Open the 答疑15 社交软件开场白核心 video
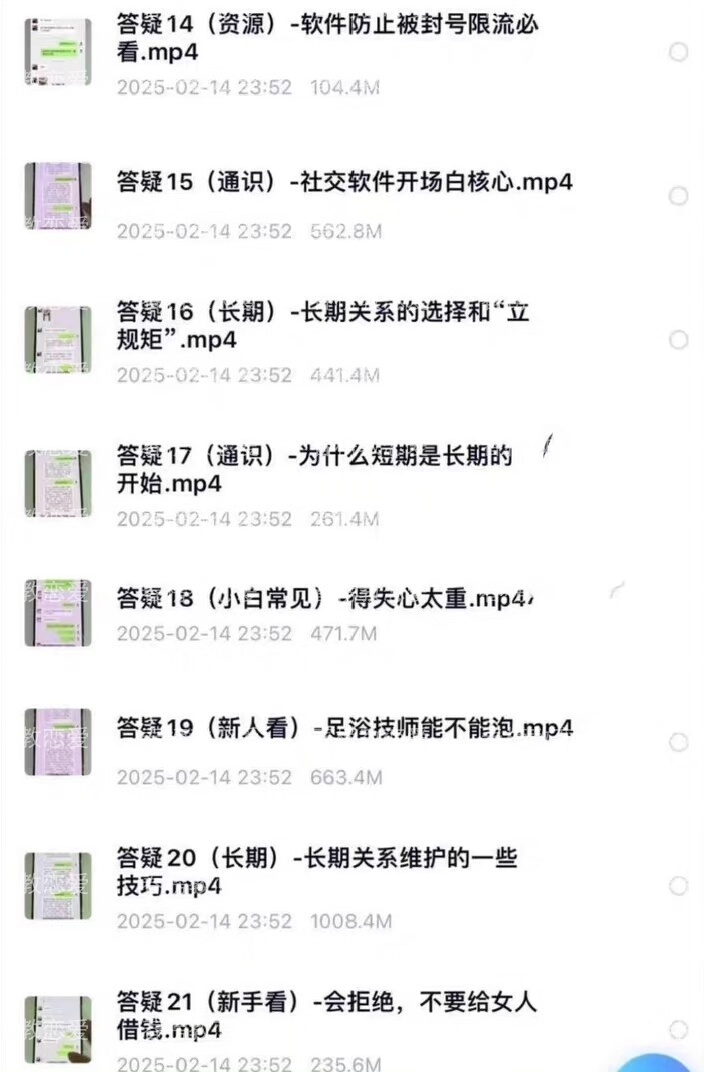Screen dimensions: 704x1072 [x=344, y=182]
